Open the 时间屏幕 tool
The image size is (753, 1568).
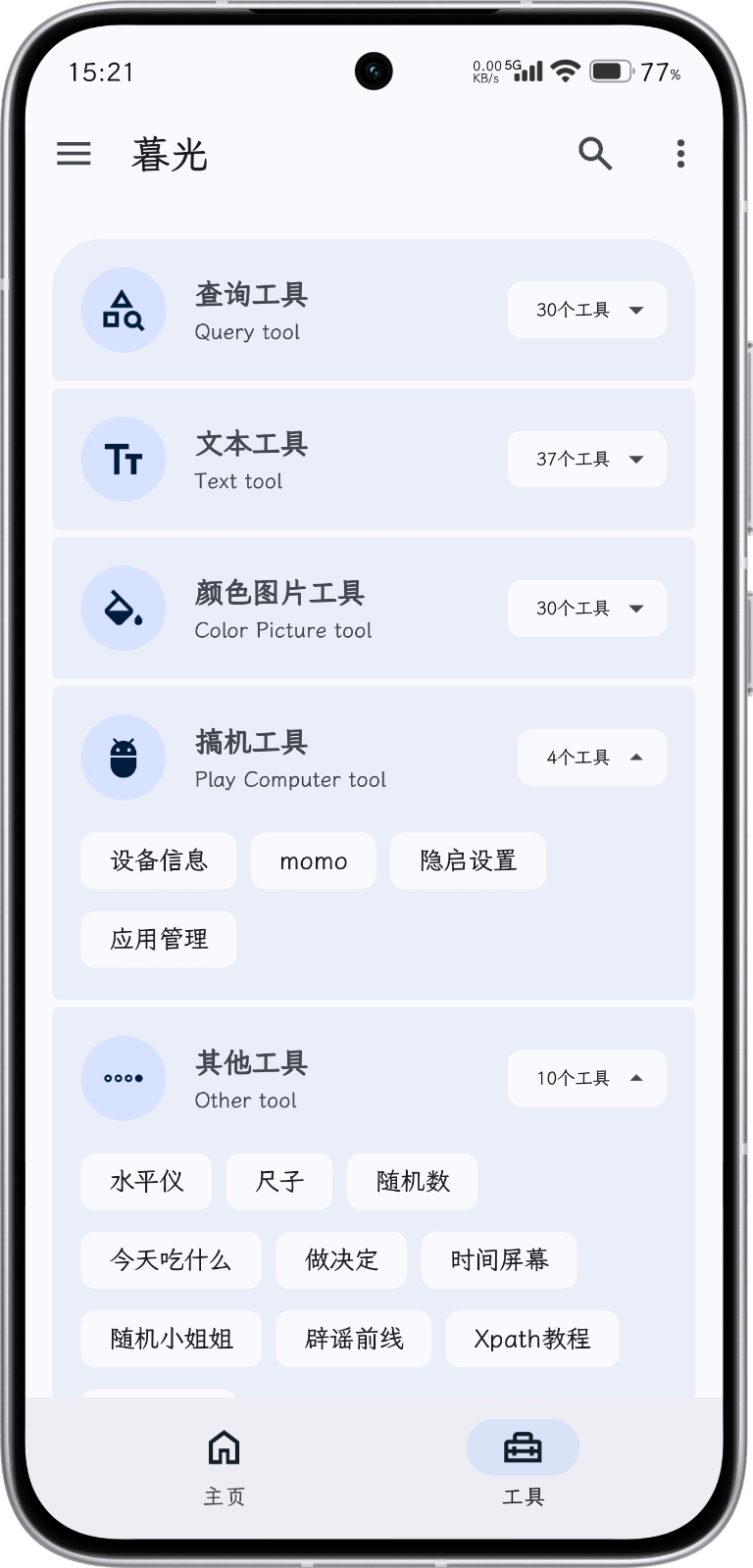(x=499, y=1260)
